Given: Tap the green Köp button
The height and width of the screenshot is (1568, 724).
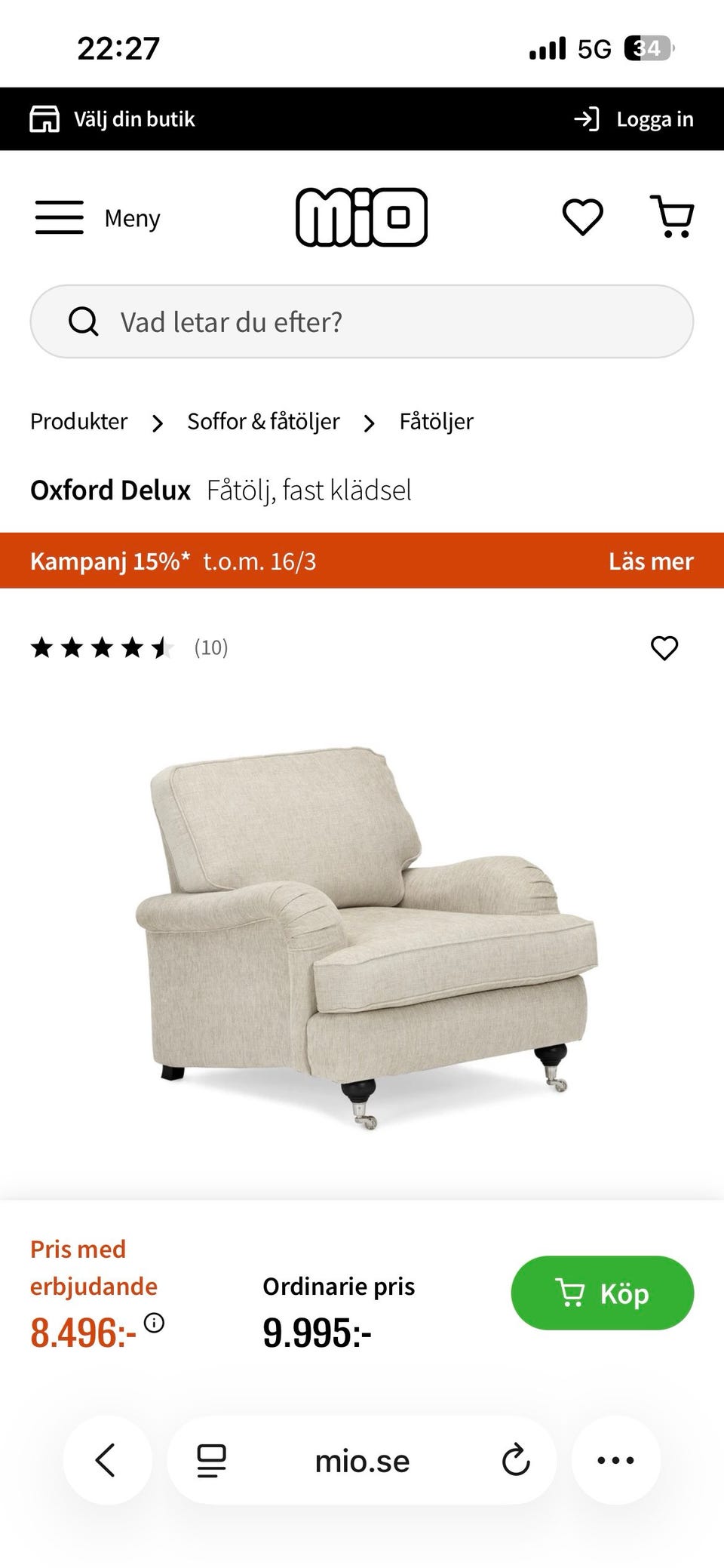Looking at the screenshot, I should pyautogui.click(x=603, y=1293).
